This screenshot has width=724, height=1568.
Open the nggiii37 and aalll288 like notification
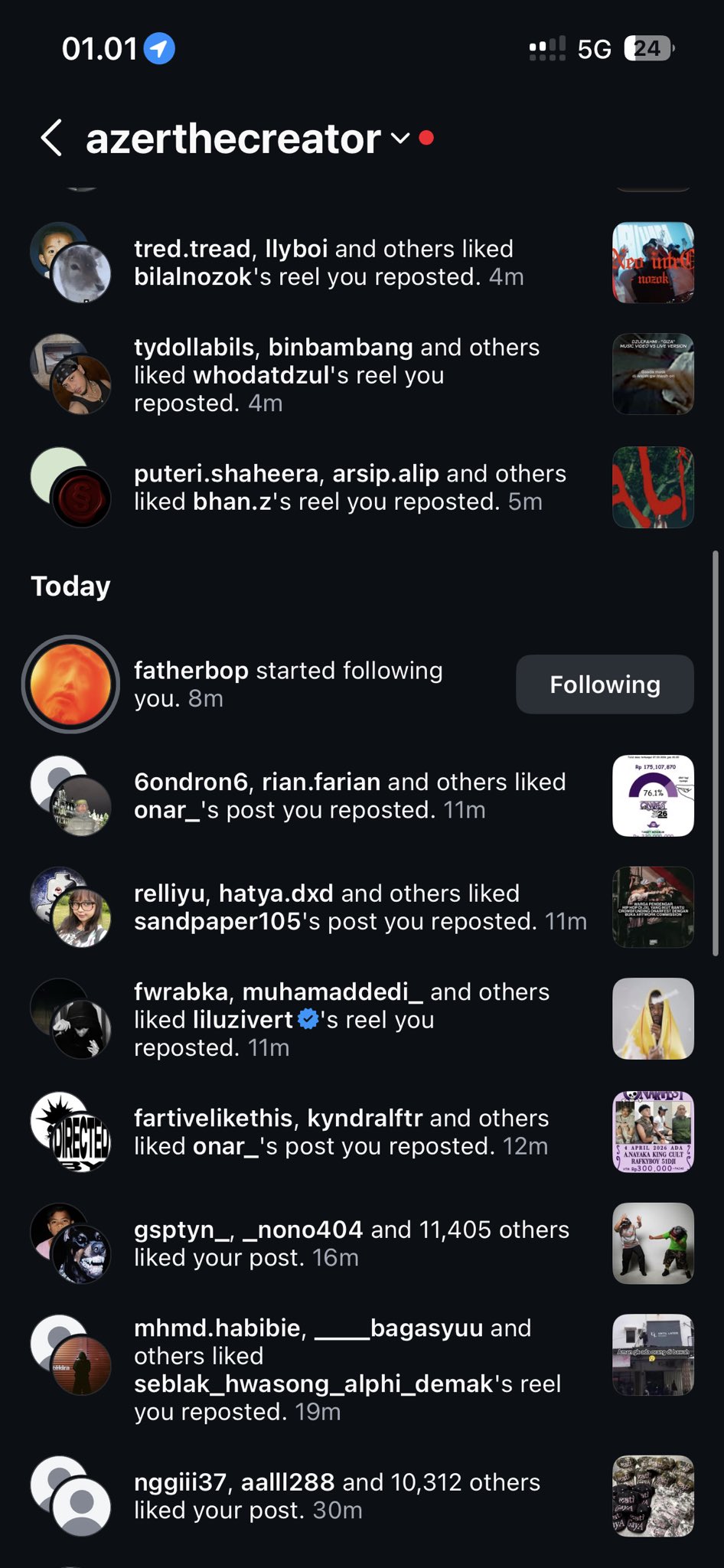click(337, 1496)
